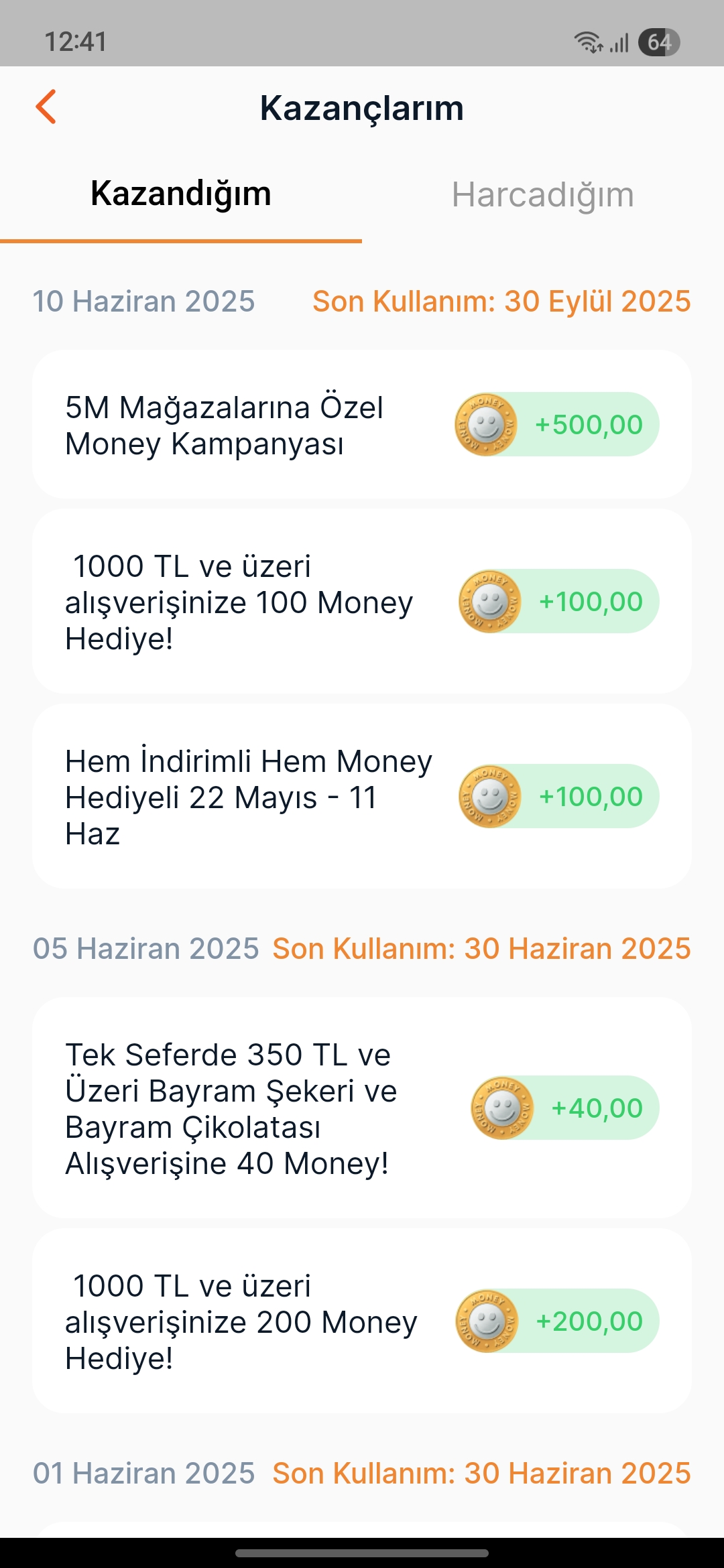Open the 5M Mağazalarına Özel Money Kampanyası card
This screenshot has width=724, height=1568.
pos(362,424)
